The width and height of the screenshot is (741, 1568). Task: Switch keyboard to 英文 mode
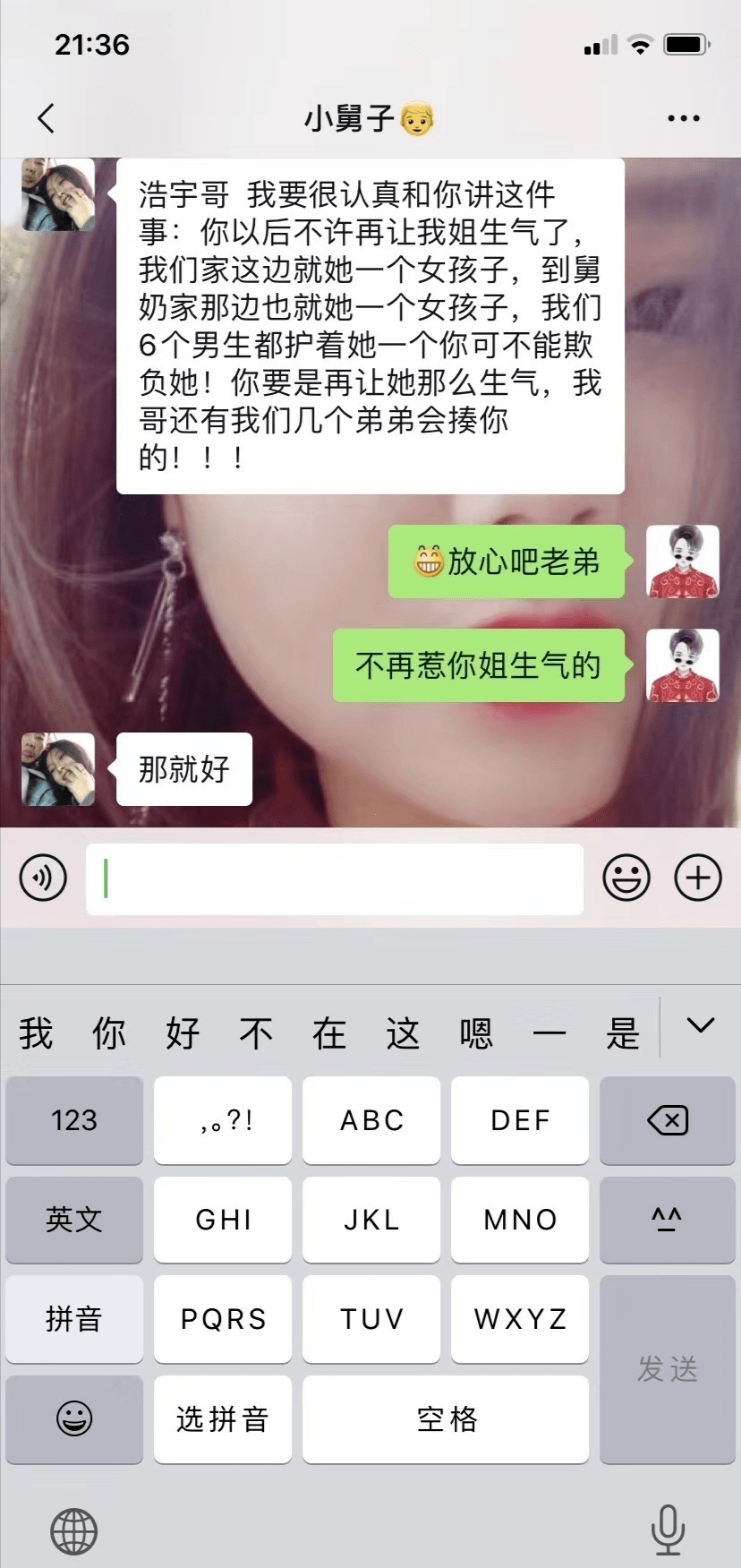coord(74,1219)
